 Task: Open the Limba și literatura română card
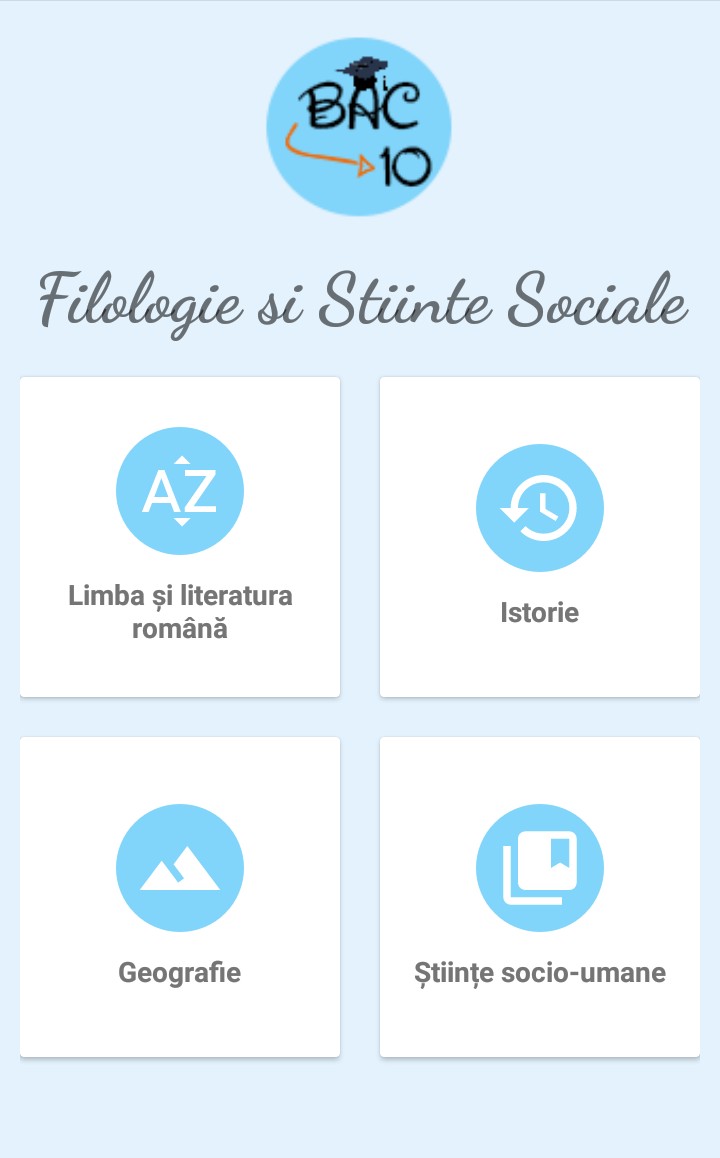pos(180,537)
